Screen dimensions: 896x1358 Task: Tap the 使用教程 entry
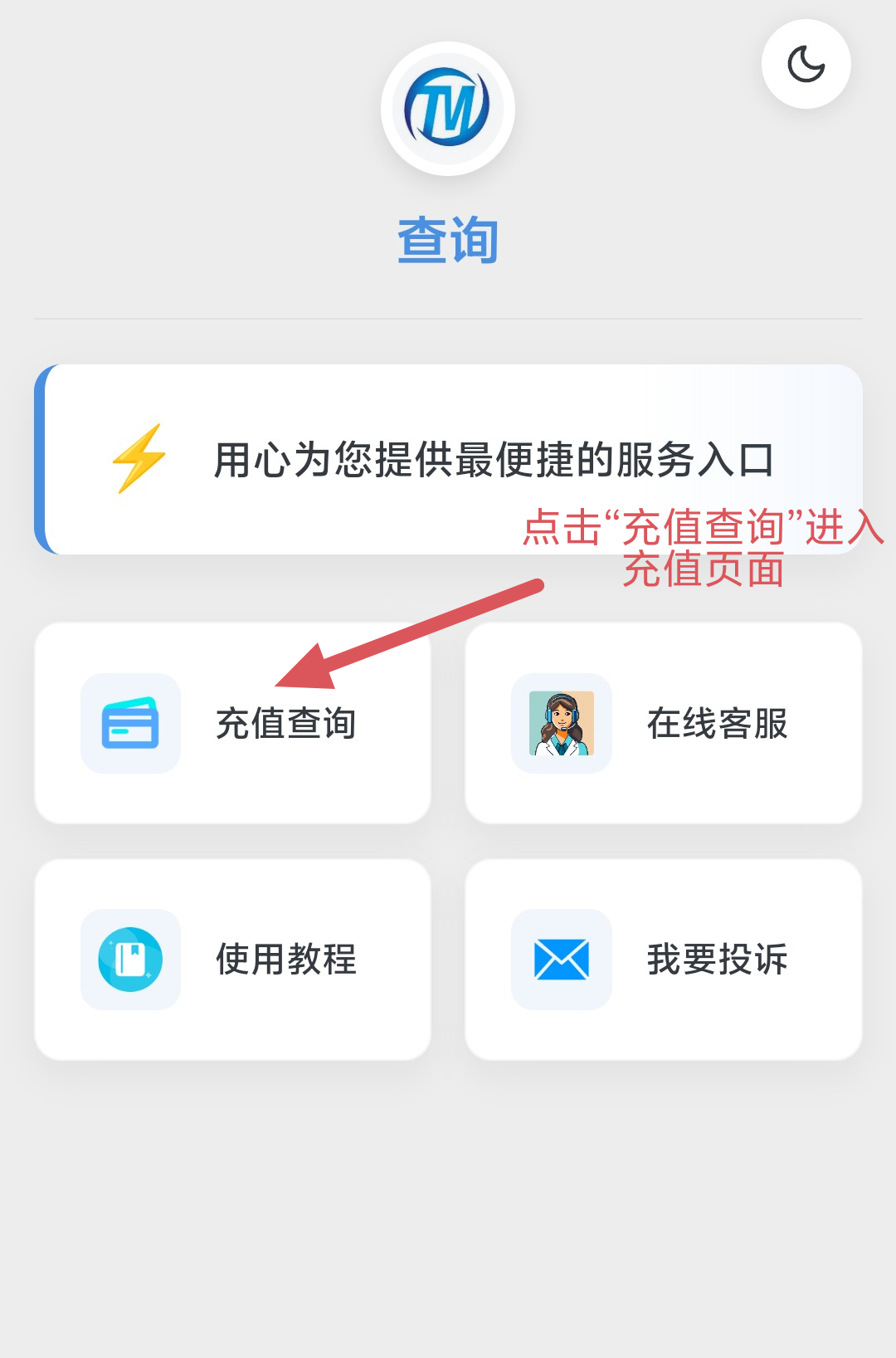tap(232, 958)
